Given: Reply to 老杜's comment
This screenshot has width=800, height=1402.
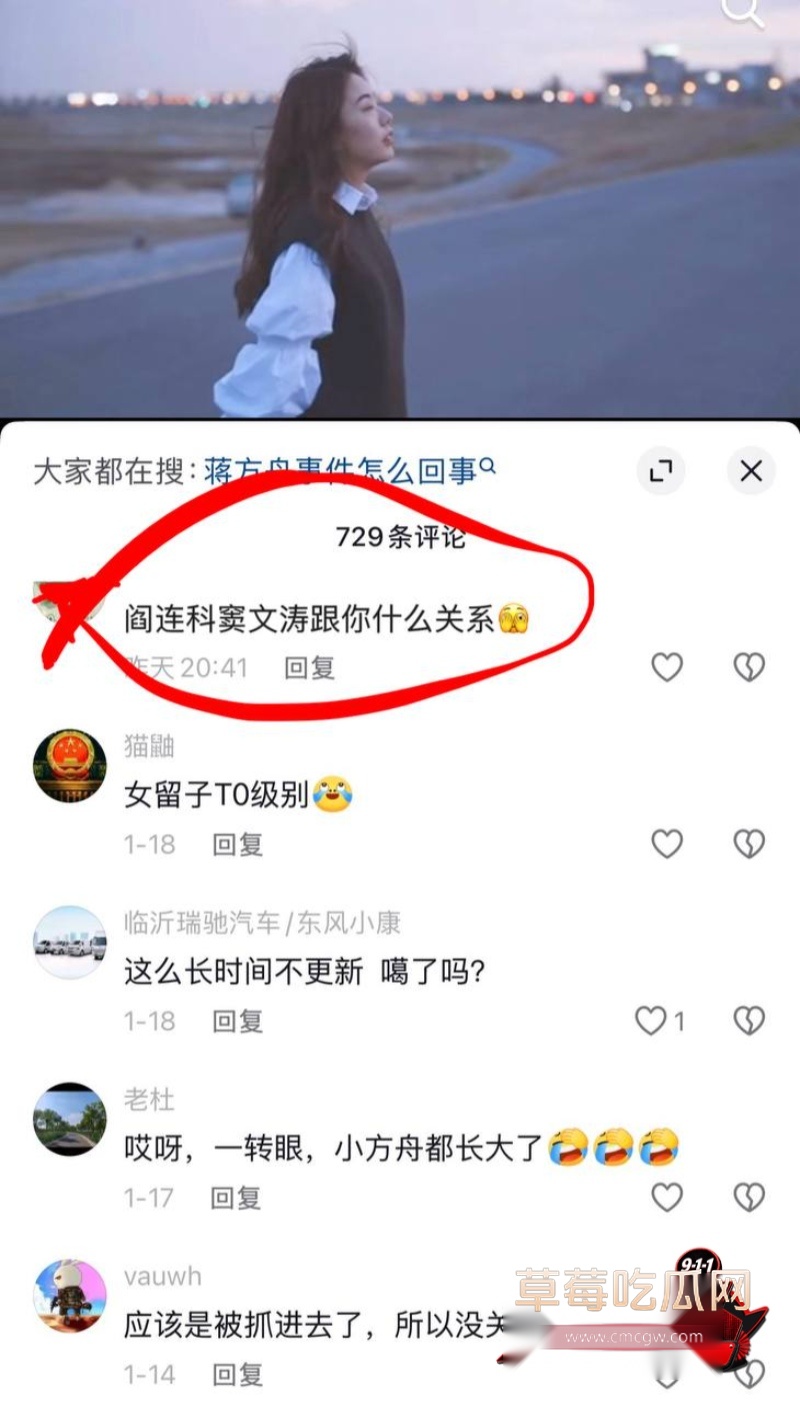Looking at the screenshot, I should click(x=238, y=1197).
